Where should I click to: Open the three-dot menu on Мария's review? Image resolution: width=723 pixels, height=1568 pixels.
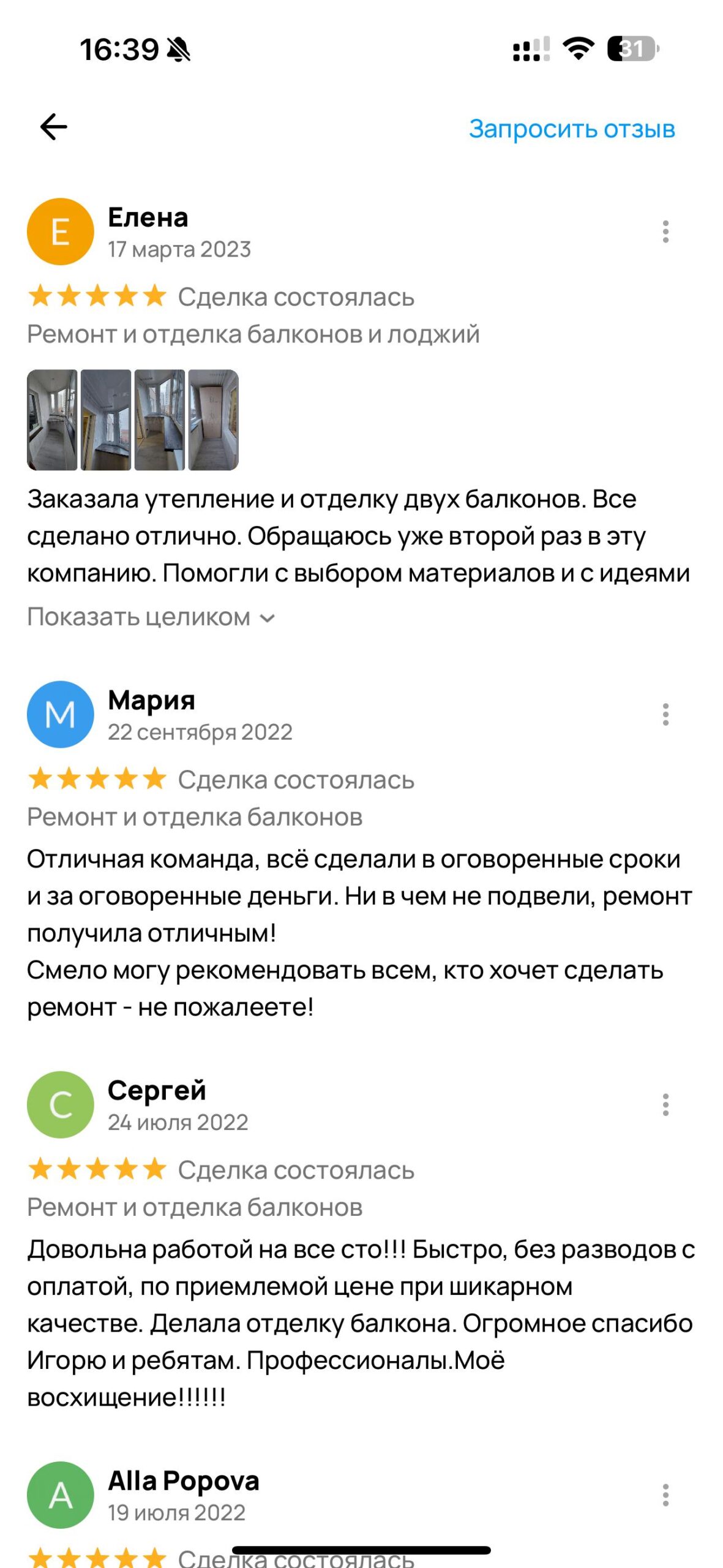pyautogui.click(x=666, y=715)
